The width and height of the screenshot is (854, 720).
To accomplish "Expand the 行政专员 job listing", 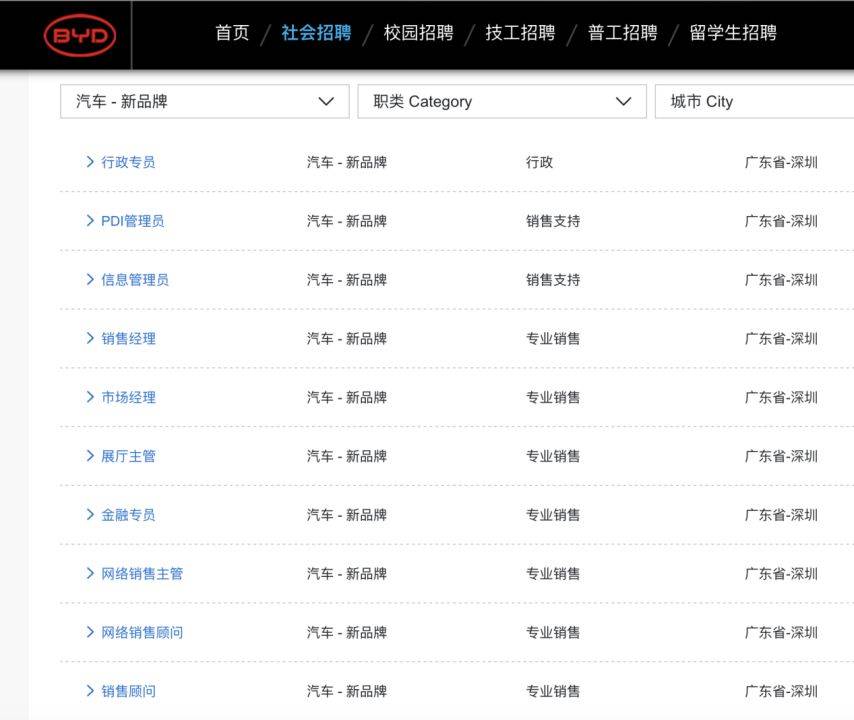I will [x=128, y=162].
